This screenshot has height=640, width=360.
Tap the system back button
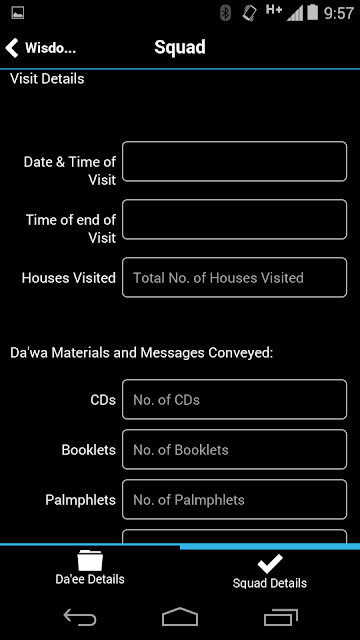pyautogui.click(x=80, y=617)
